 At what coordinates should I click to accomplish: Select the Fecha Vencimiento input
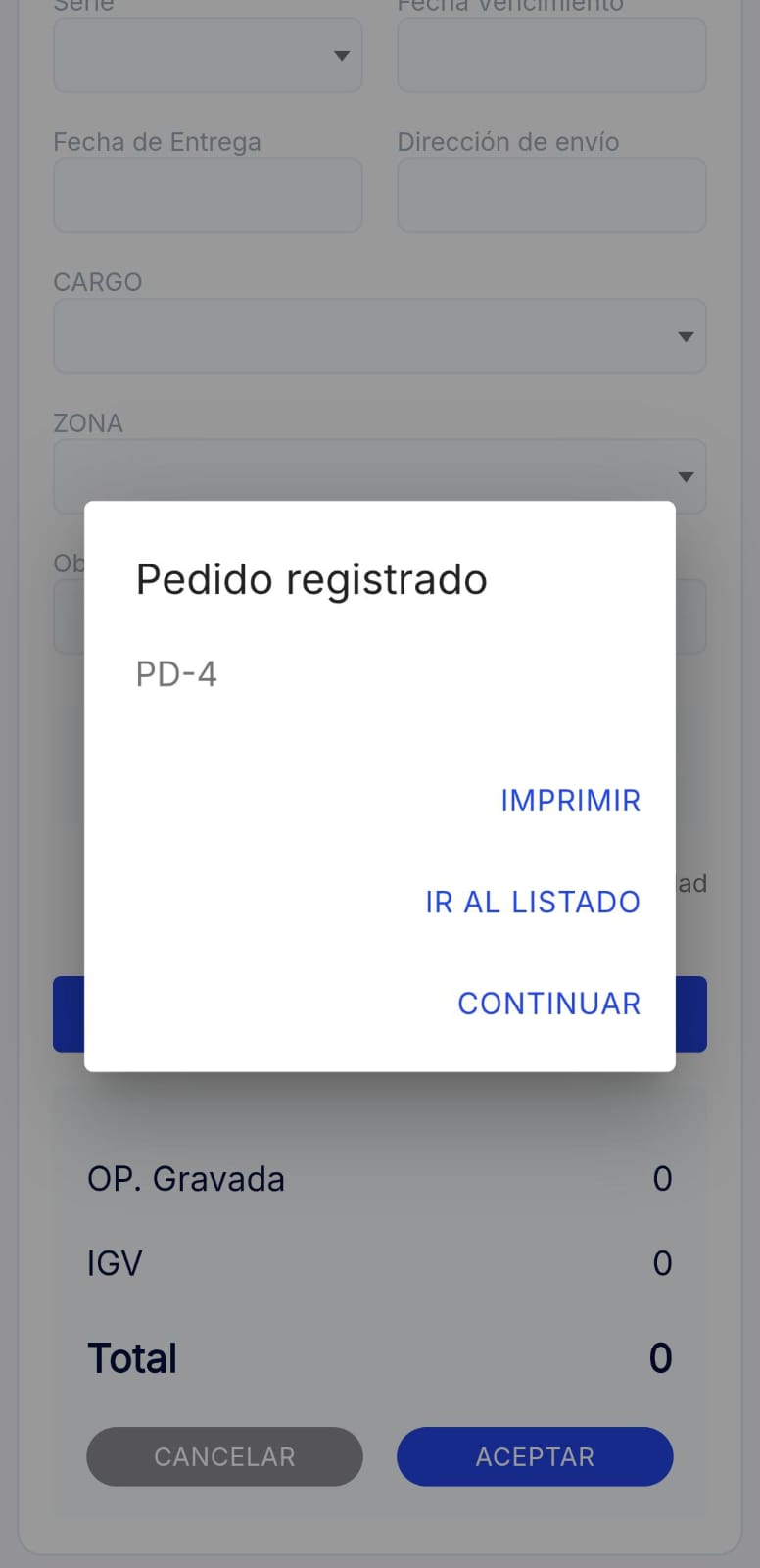point(551,55)
